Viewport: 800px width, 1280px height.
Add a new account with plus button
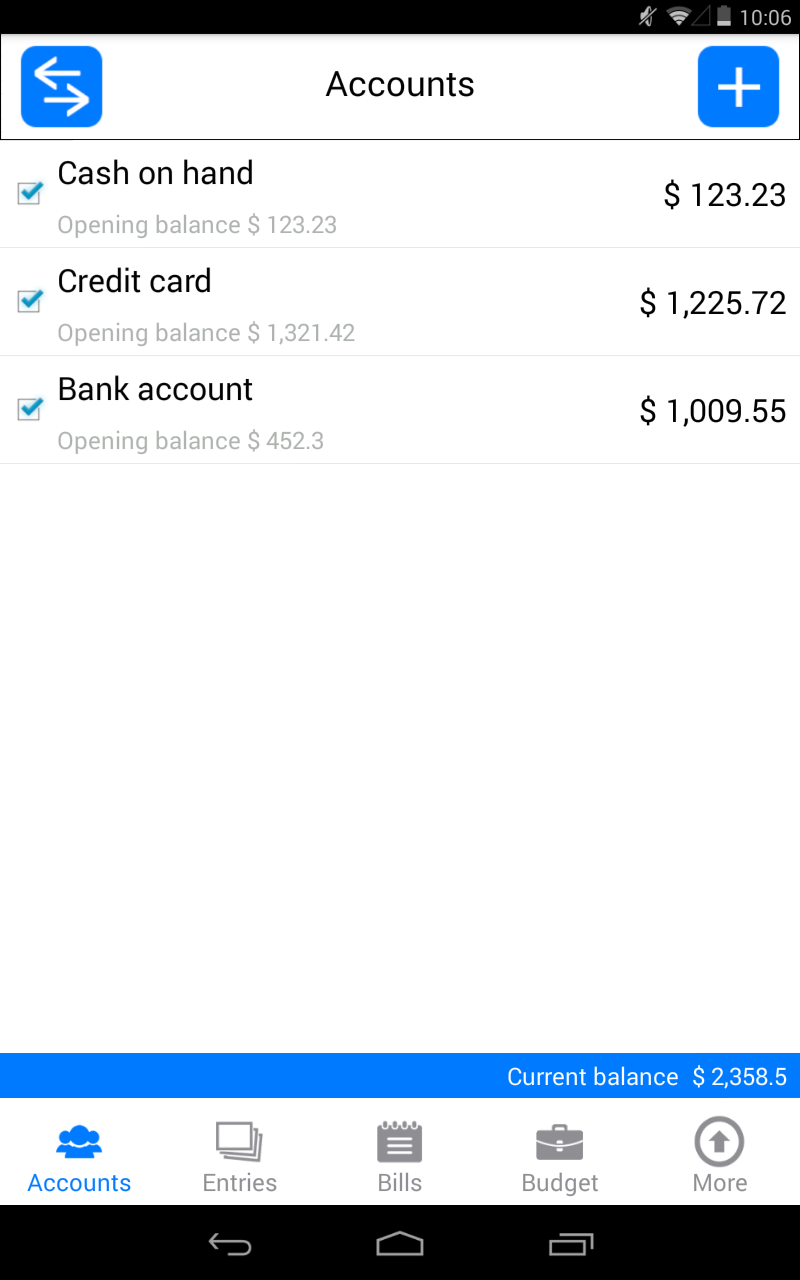pos(738,87)
